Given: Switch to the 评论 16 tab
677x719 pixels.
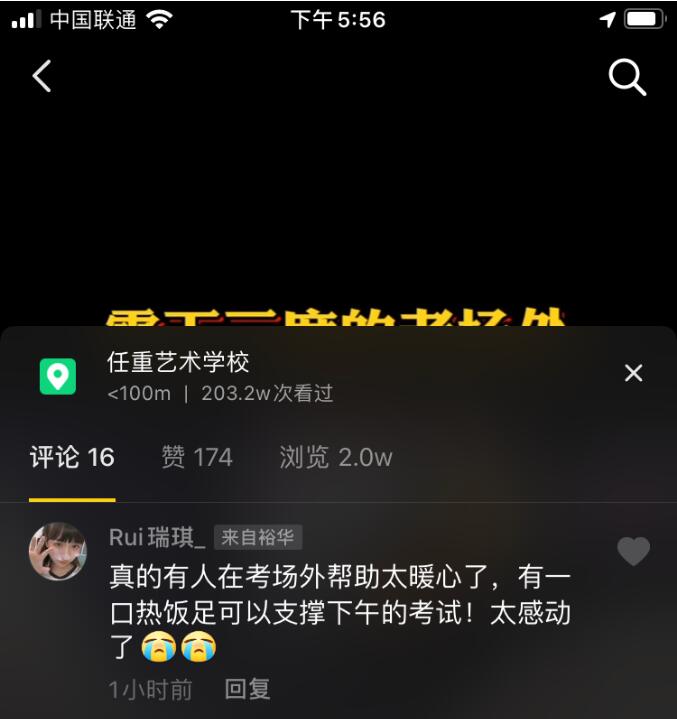Looking at the screenshot, I should click(x=72, y=458).
